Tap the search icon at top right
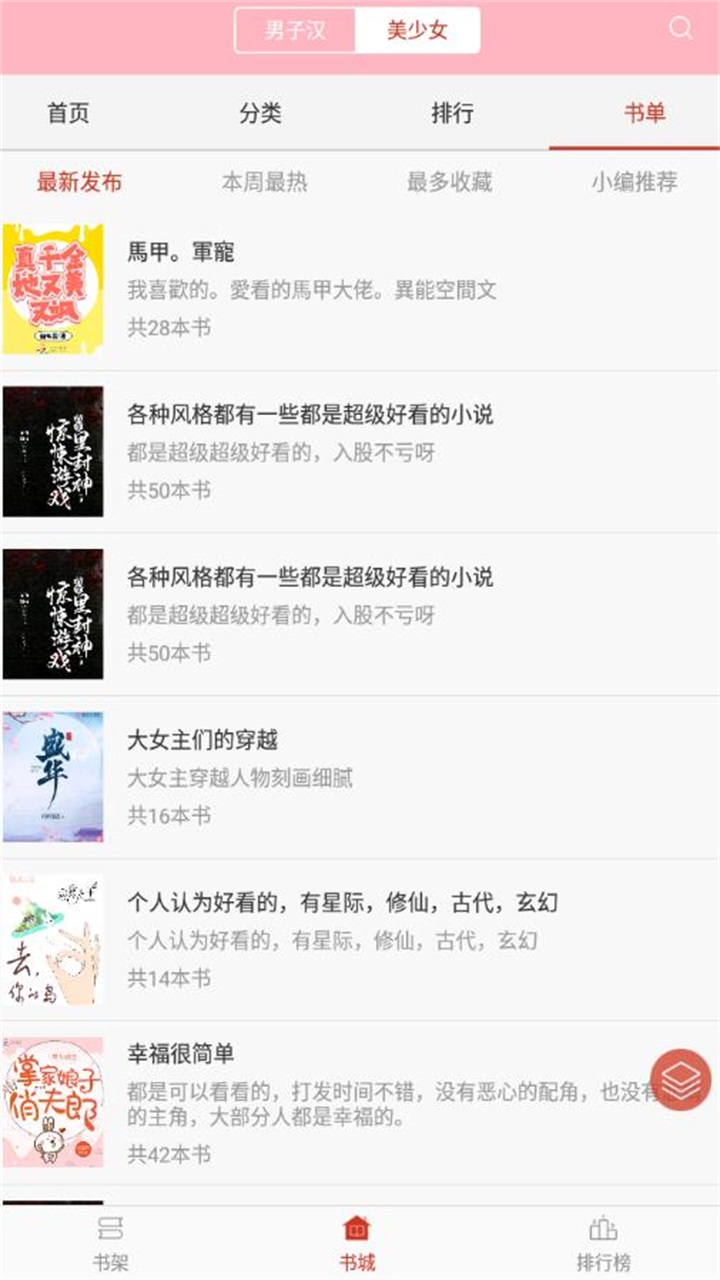 pos(683,30)
